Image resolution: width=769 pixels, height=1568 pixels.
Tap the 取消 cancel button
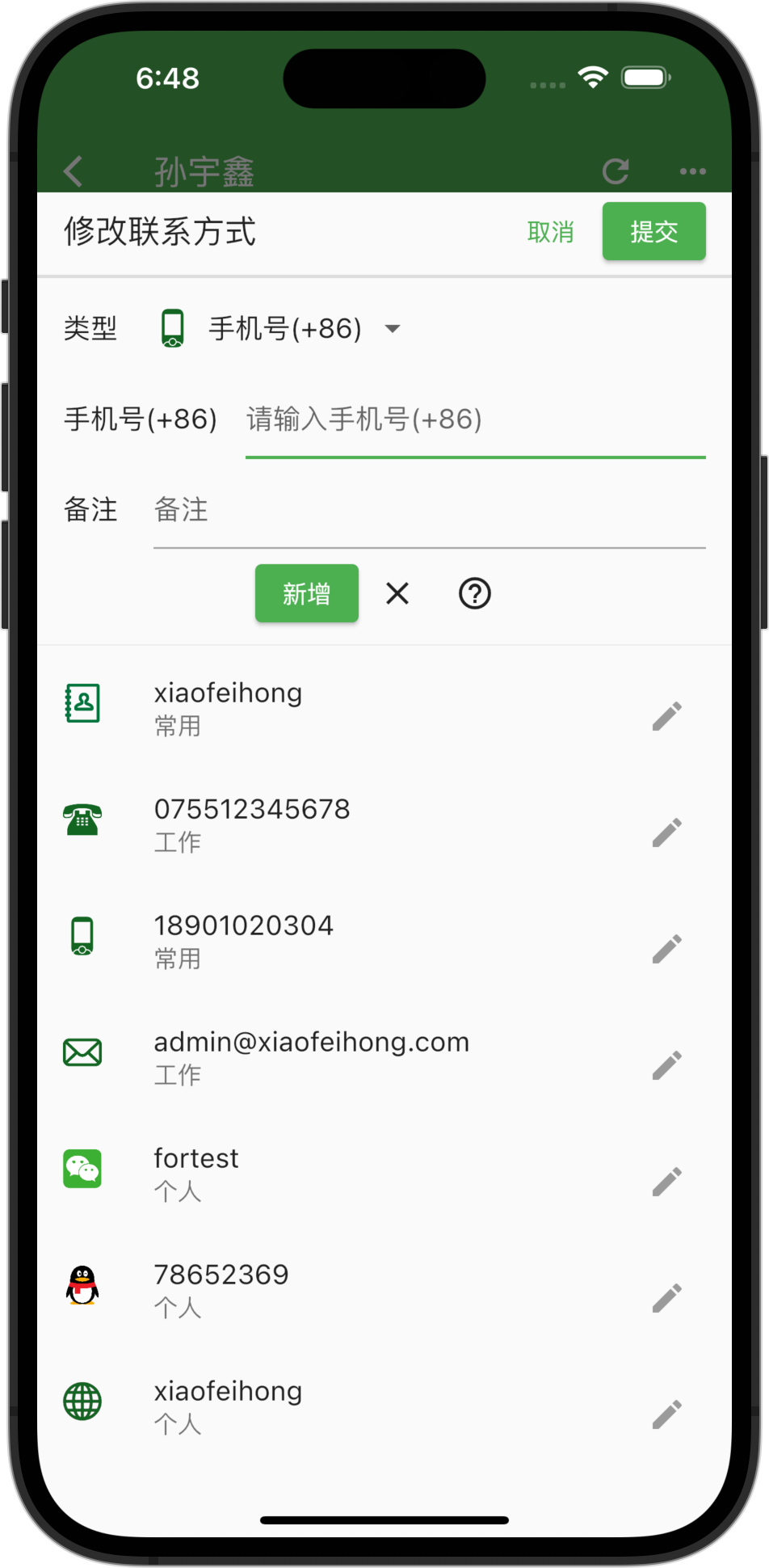[x=550, y=232]
